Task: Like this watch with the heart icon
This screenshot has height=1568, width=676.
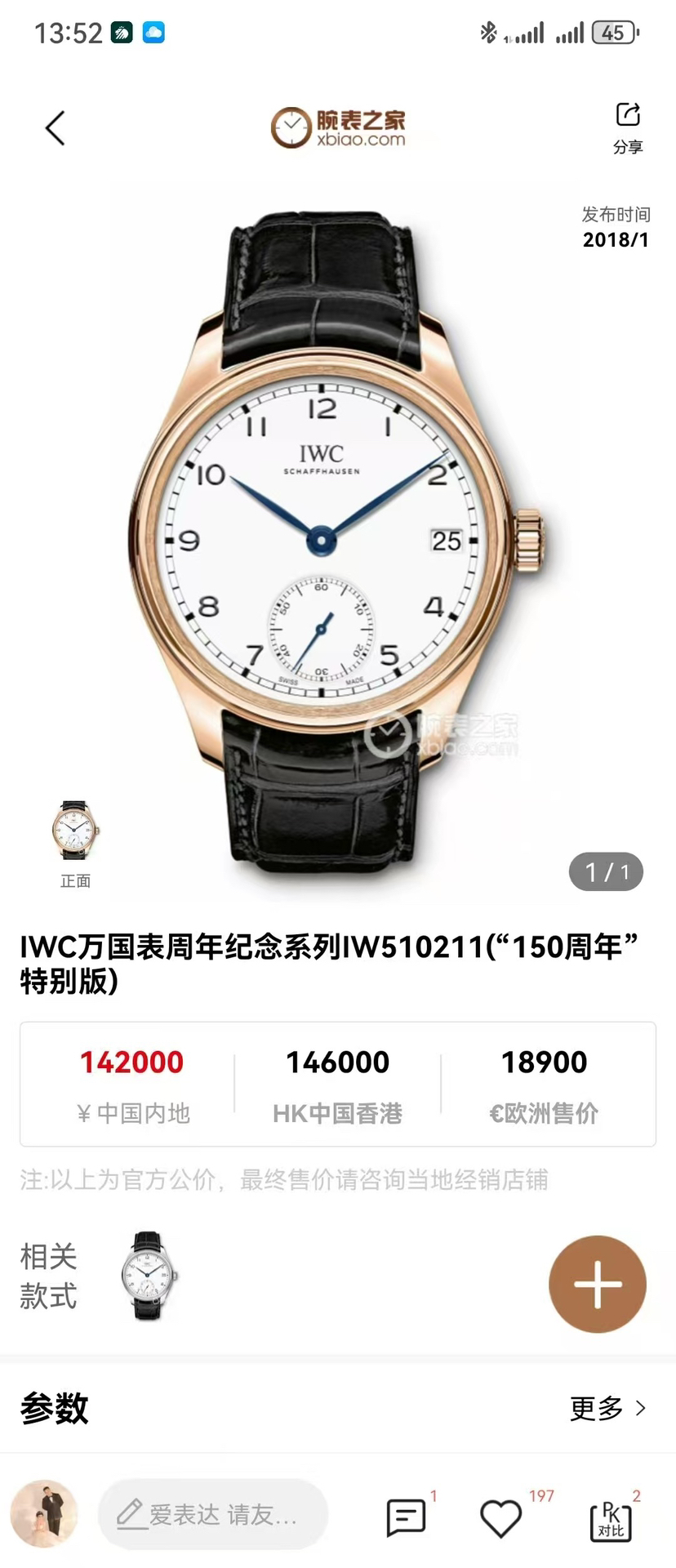Action: (x=500, y=1518)
